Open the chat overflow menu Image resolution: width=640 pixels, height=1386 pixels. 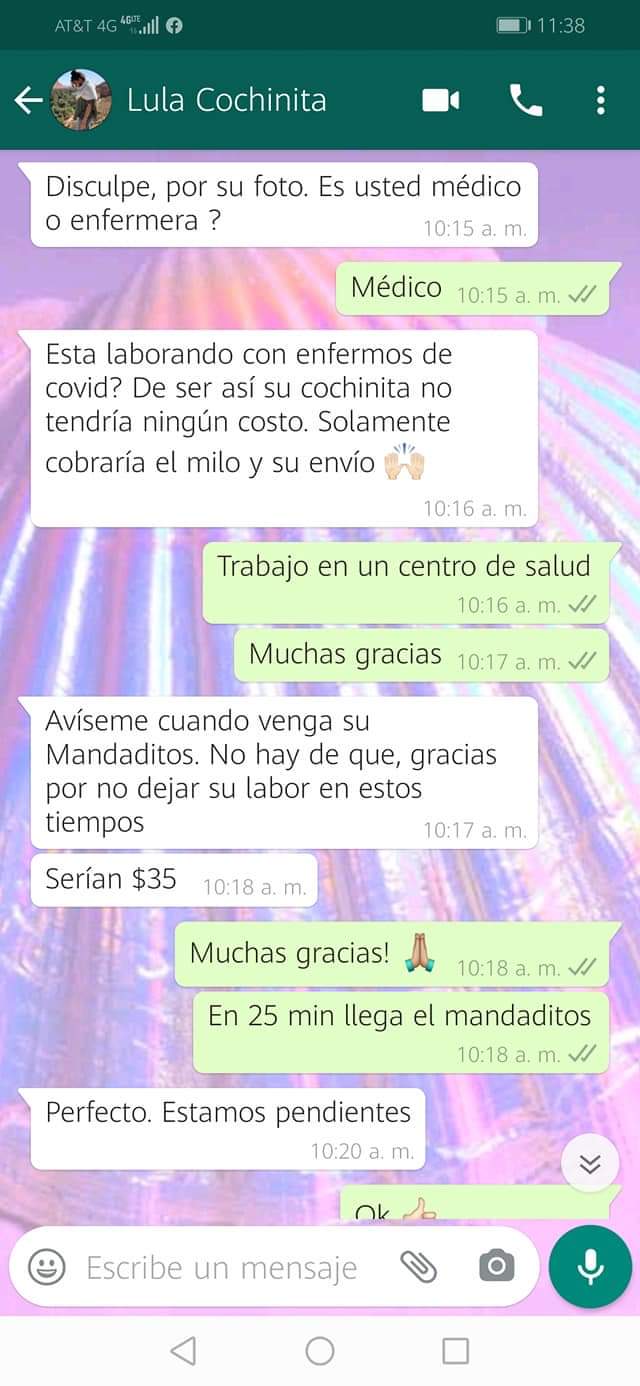(600, 100)
